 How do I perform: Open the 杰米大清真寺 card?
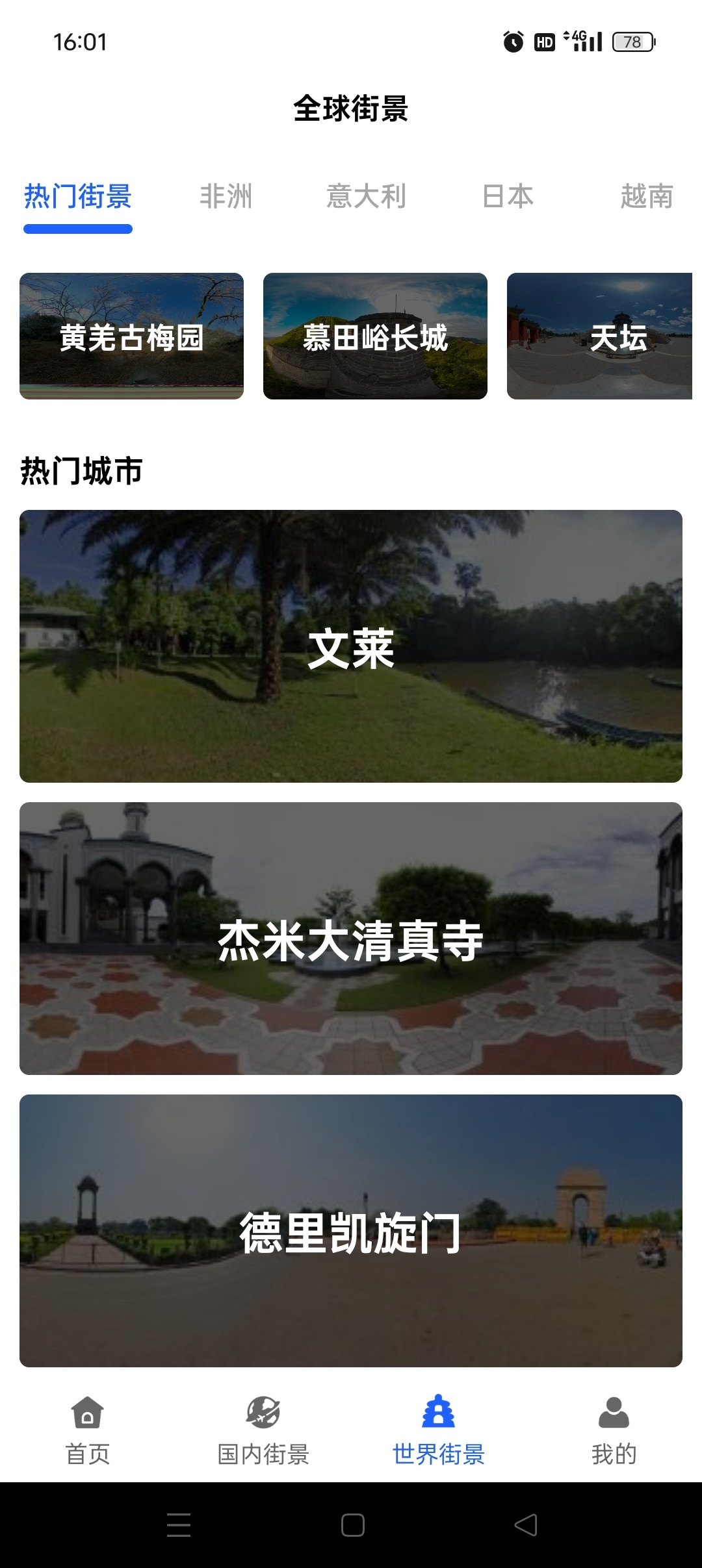[351, 939]
